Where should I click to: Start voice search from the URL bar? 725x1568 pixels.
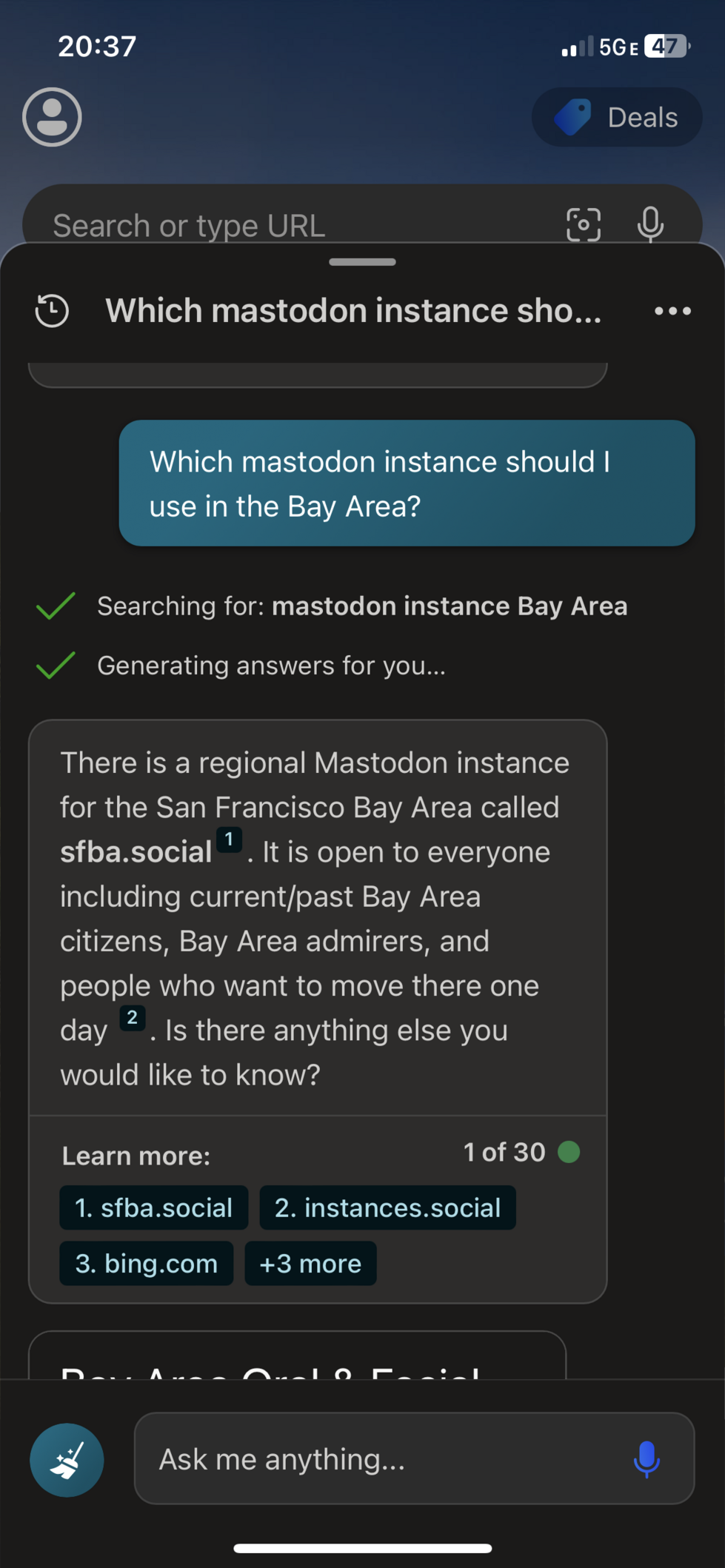[x=650, y=224]
